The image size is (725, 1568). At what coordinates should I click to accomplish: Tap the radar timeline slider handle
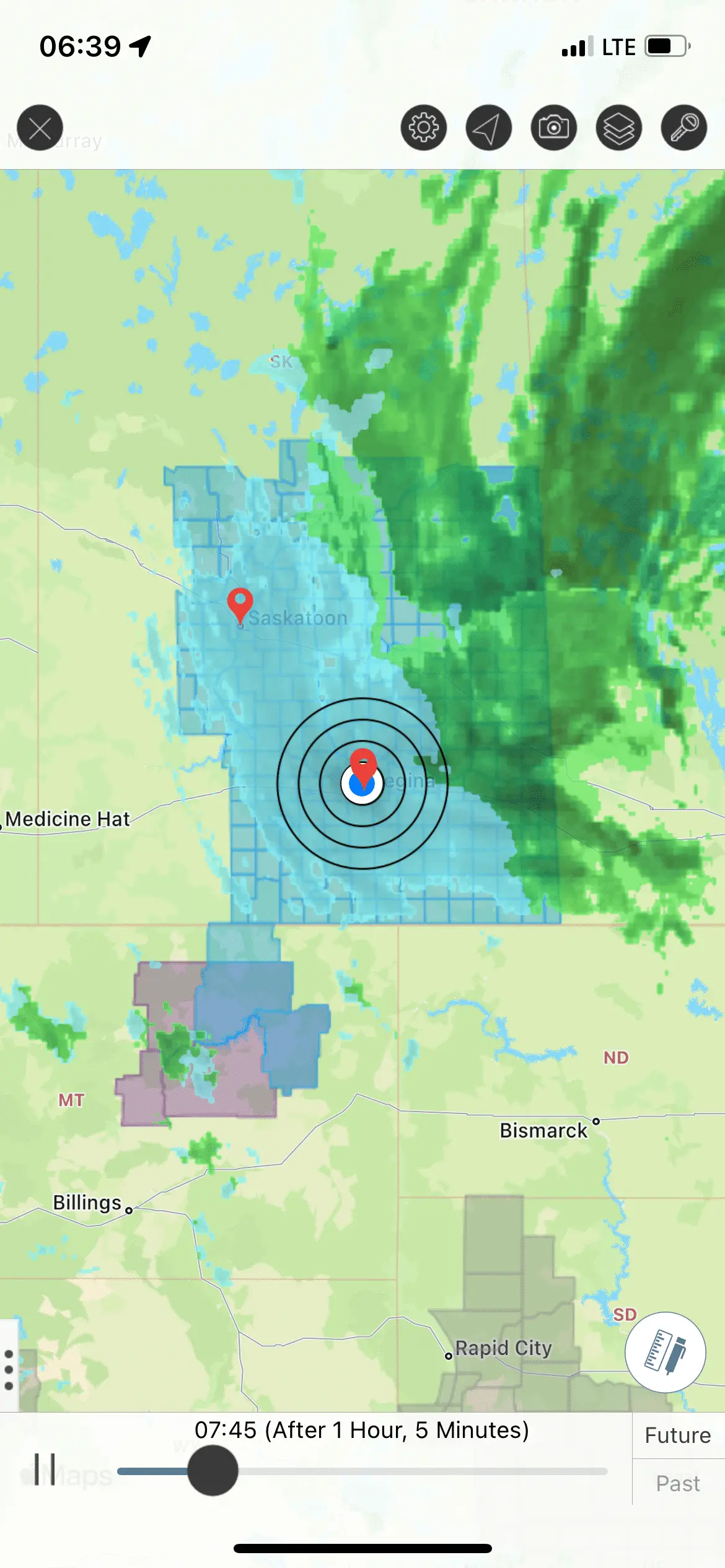point(213,1471)
